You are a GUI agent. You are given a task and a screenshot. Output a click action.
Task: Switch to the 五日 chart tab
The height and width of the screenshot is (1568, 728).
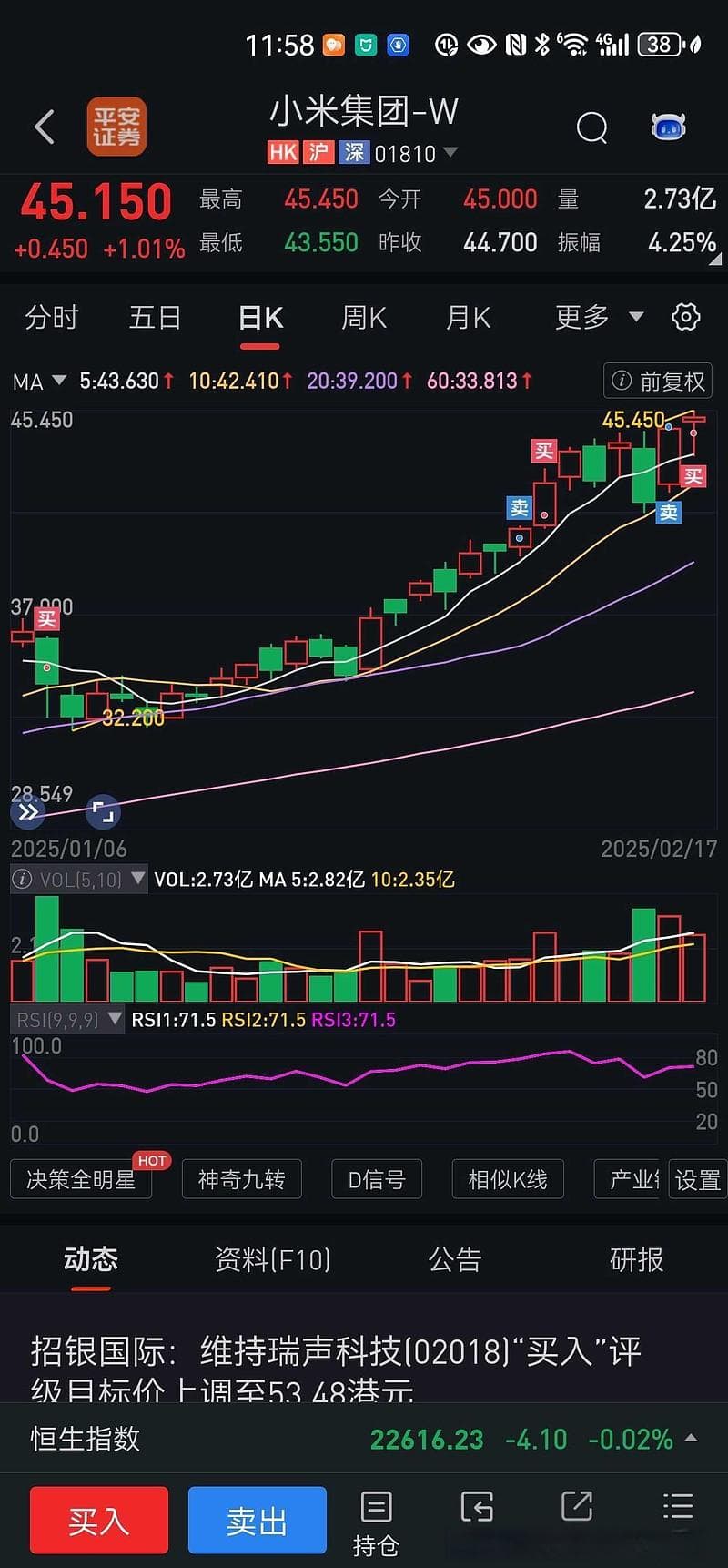[155, 318]
